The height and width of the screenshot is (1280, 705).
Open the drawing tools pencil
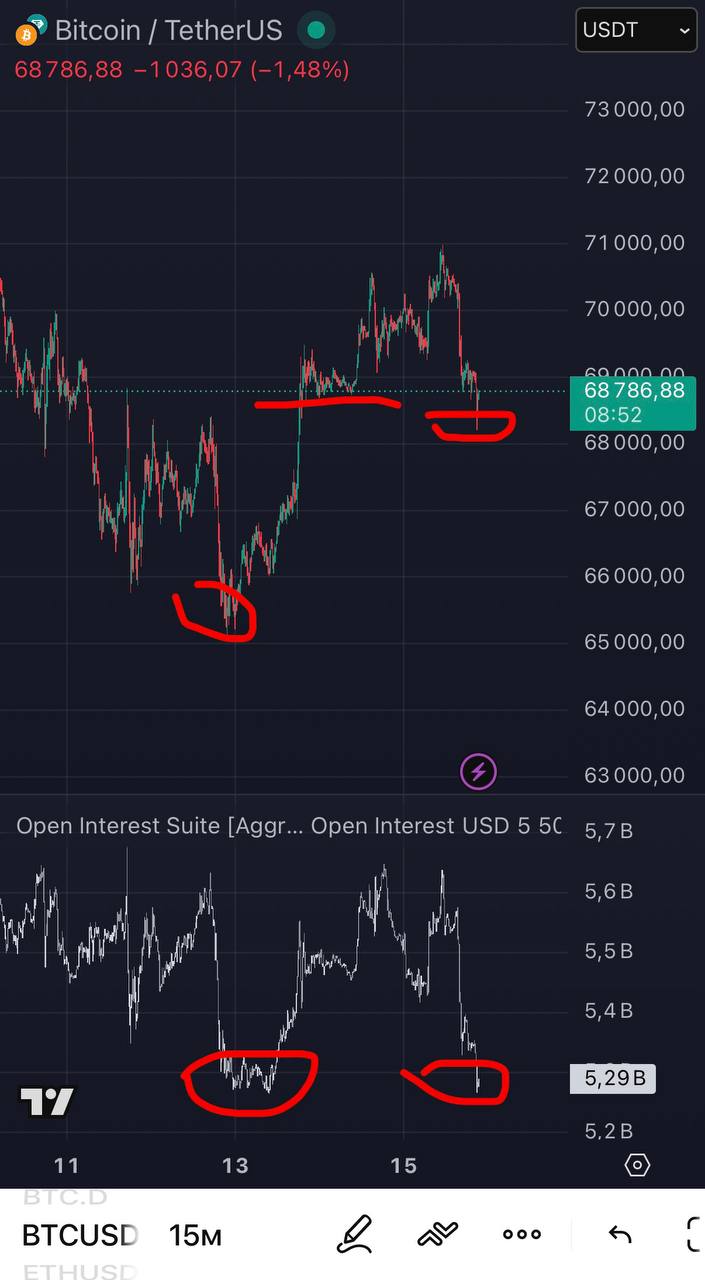click(x=354, y=1234)
